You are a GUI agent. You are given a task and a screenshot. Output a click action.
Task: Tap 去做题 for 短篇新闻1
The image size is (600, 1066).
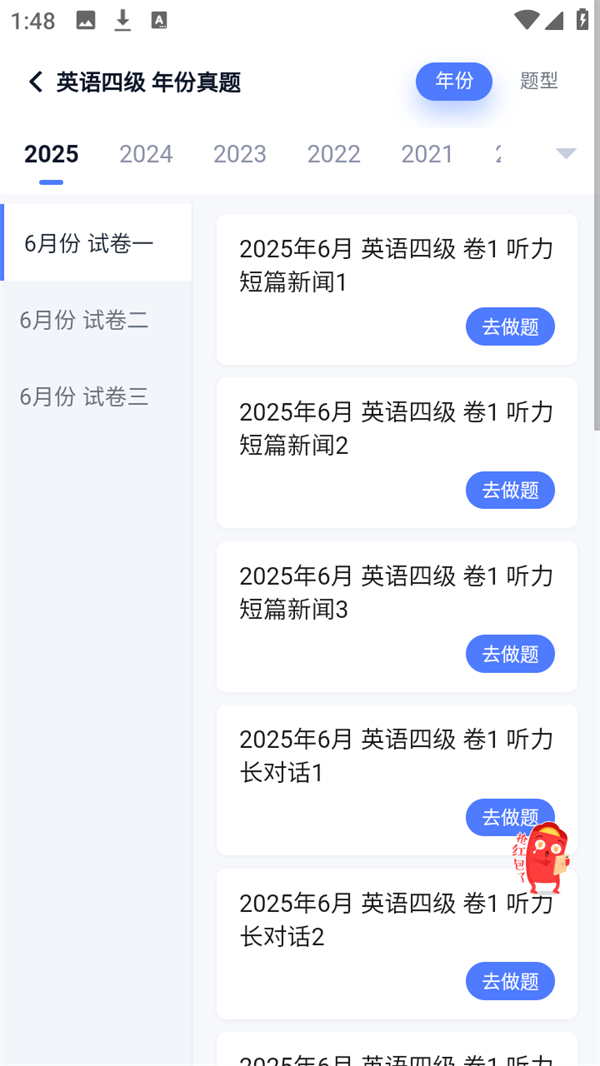pos(510,327)
